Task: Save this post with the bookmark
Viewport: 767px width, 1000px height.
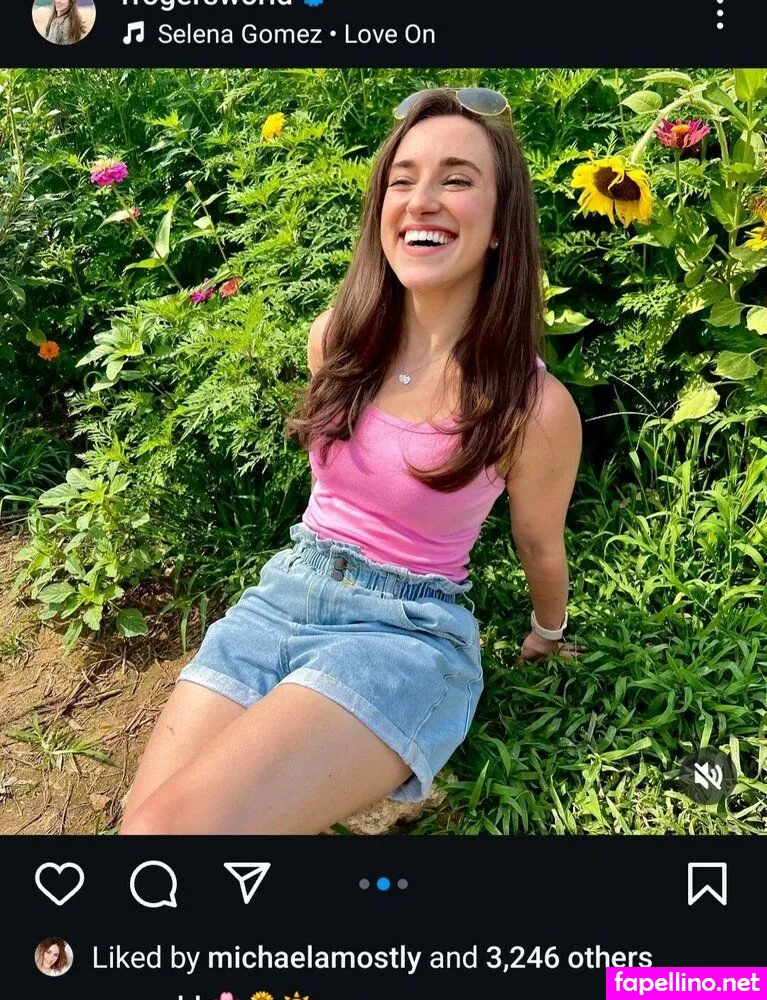Action: click(707, 883)
